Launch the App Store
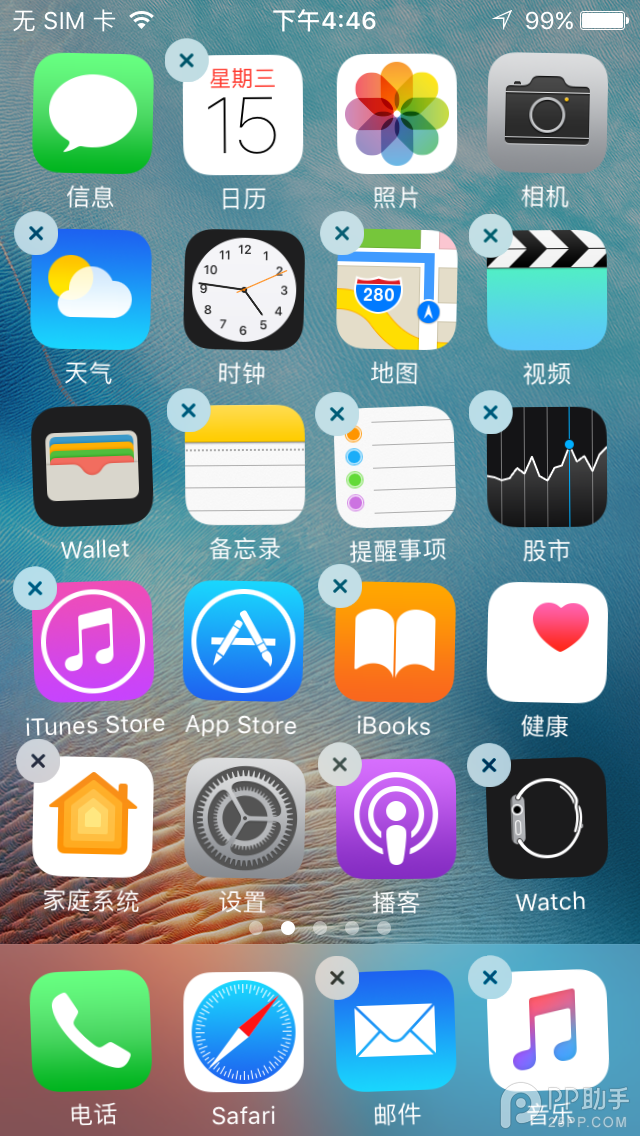Image resolution: width=640 pixels, height=1136 pixels. coord(243,641)
